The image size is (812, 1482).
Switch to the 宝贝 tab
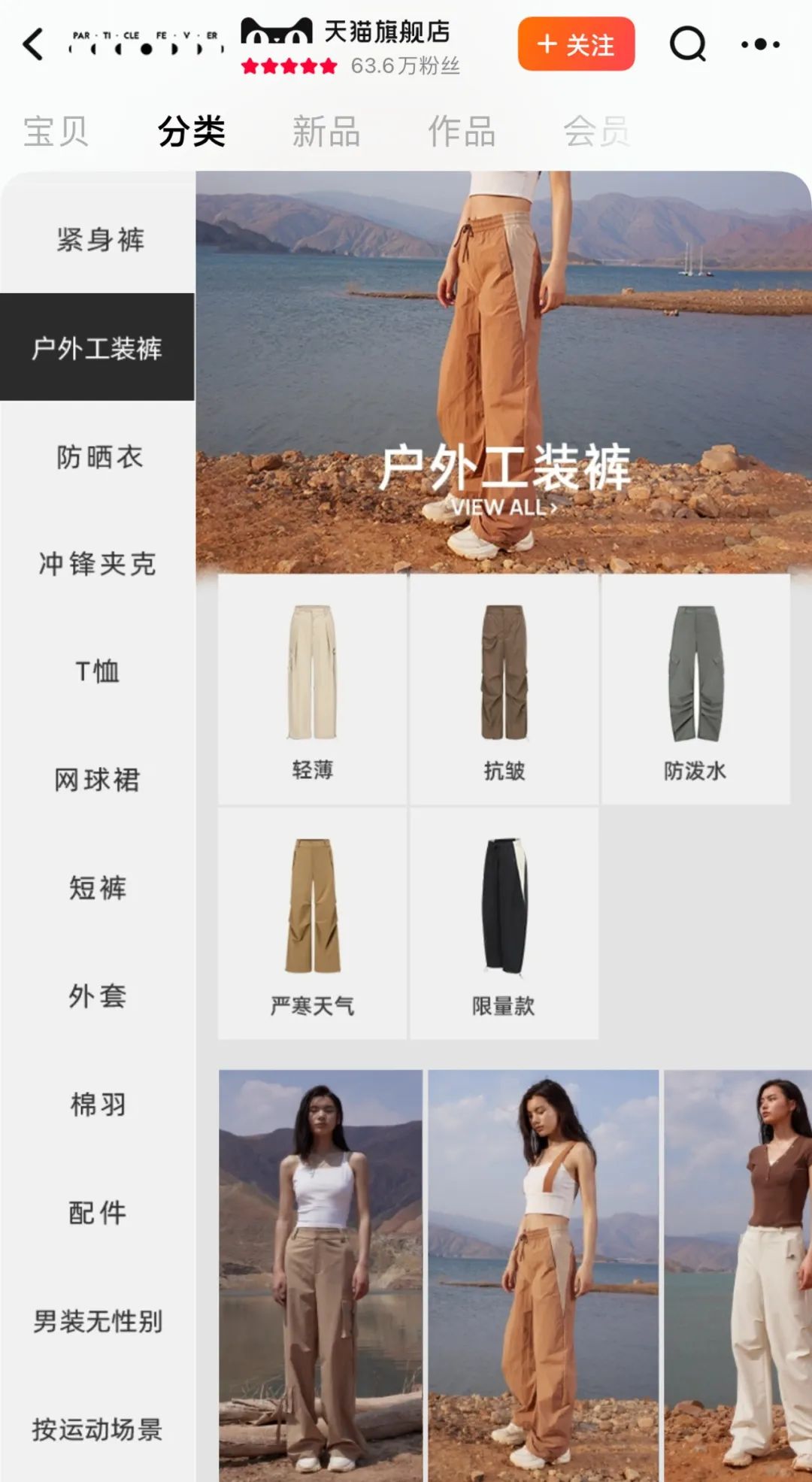coord(56,132)
